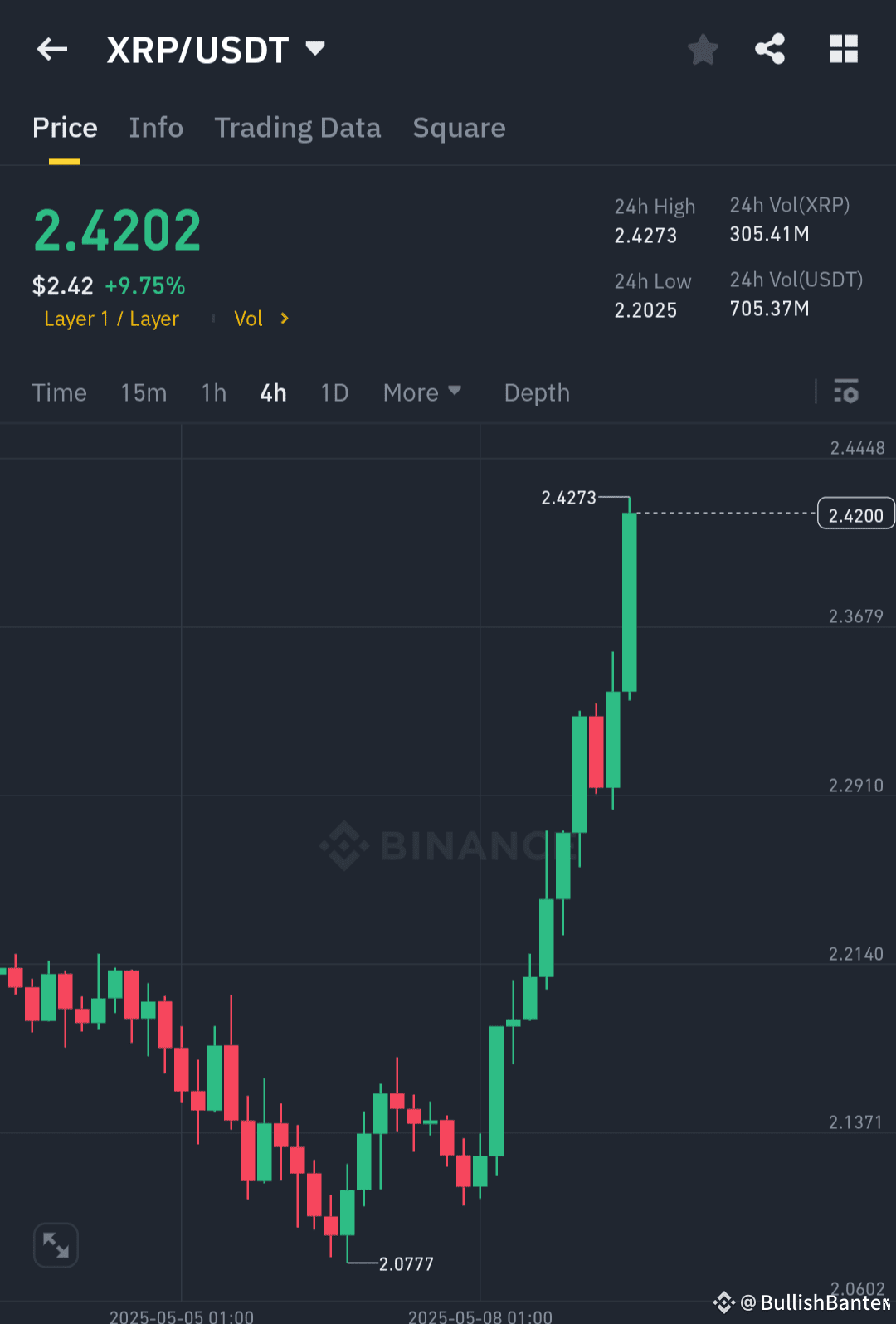Switch candle interval to 1D

[334, 392]
